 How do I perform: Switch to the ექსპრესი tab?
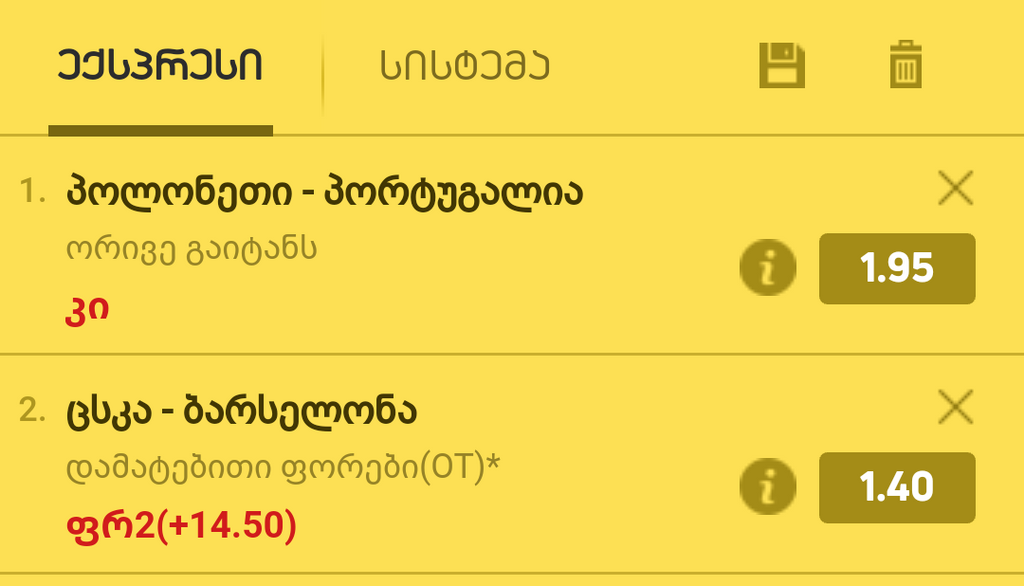click(x=160, y=68)
